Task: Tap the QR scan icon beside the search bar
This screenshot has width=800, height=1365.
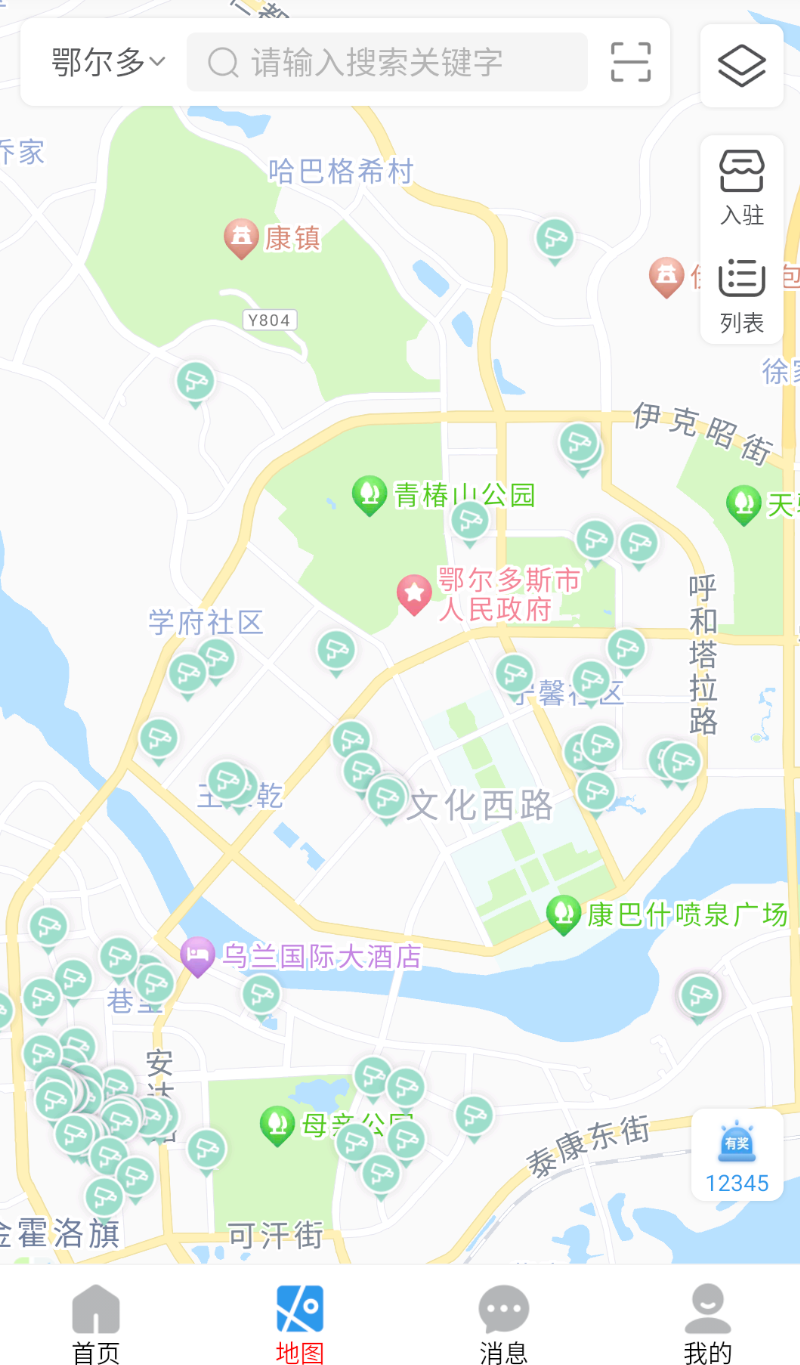Action: click(x=629, y=62)
